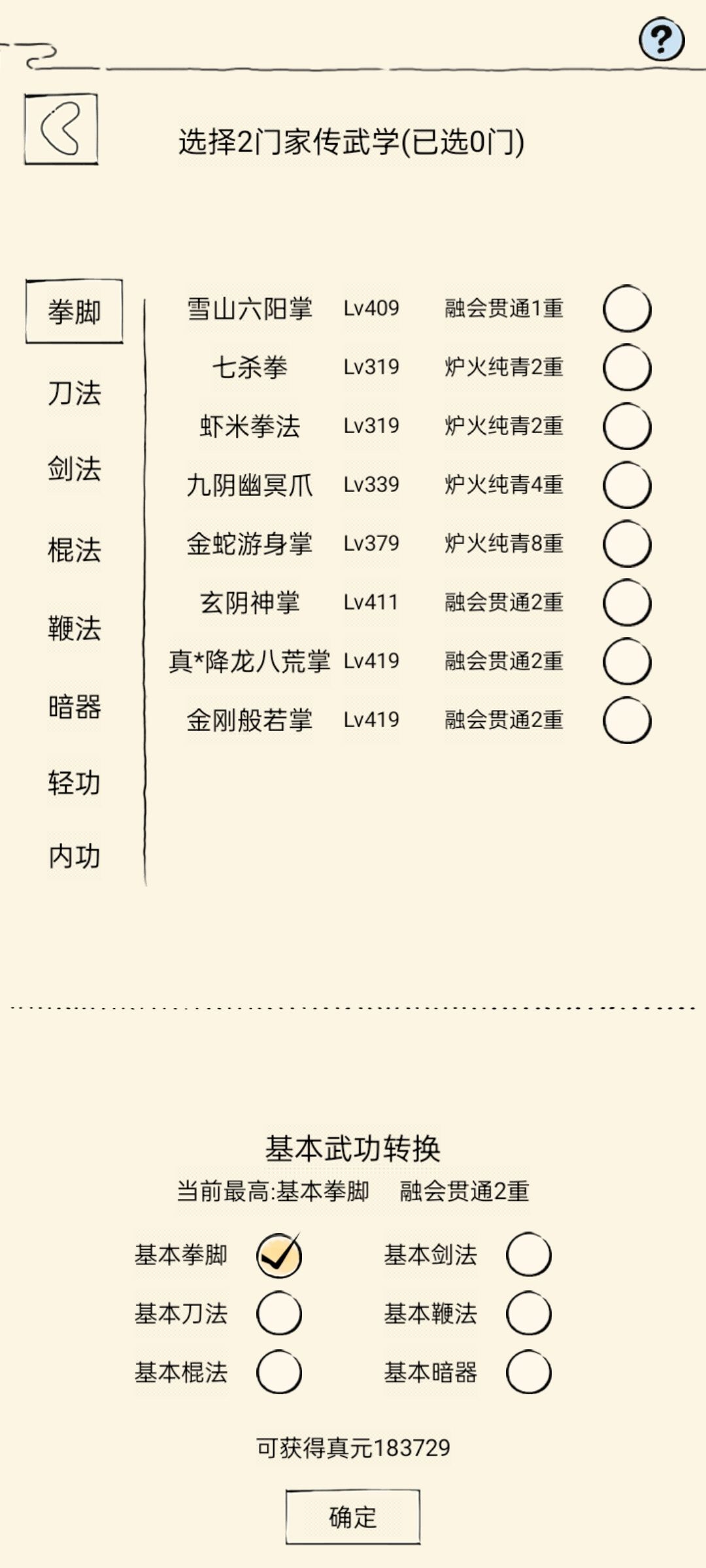
Task: Select the circle for 雪山六阳掌
Action: (x=627, y=308)
